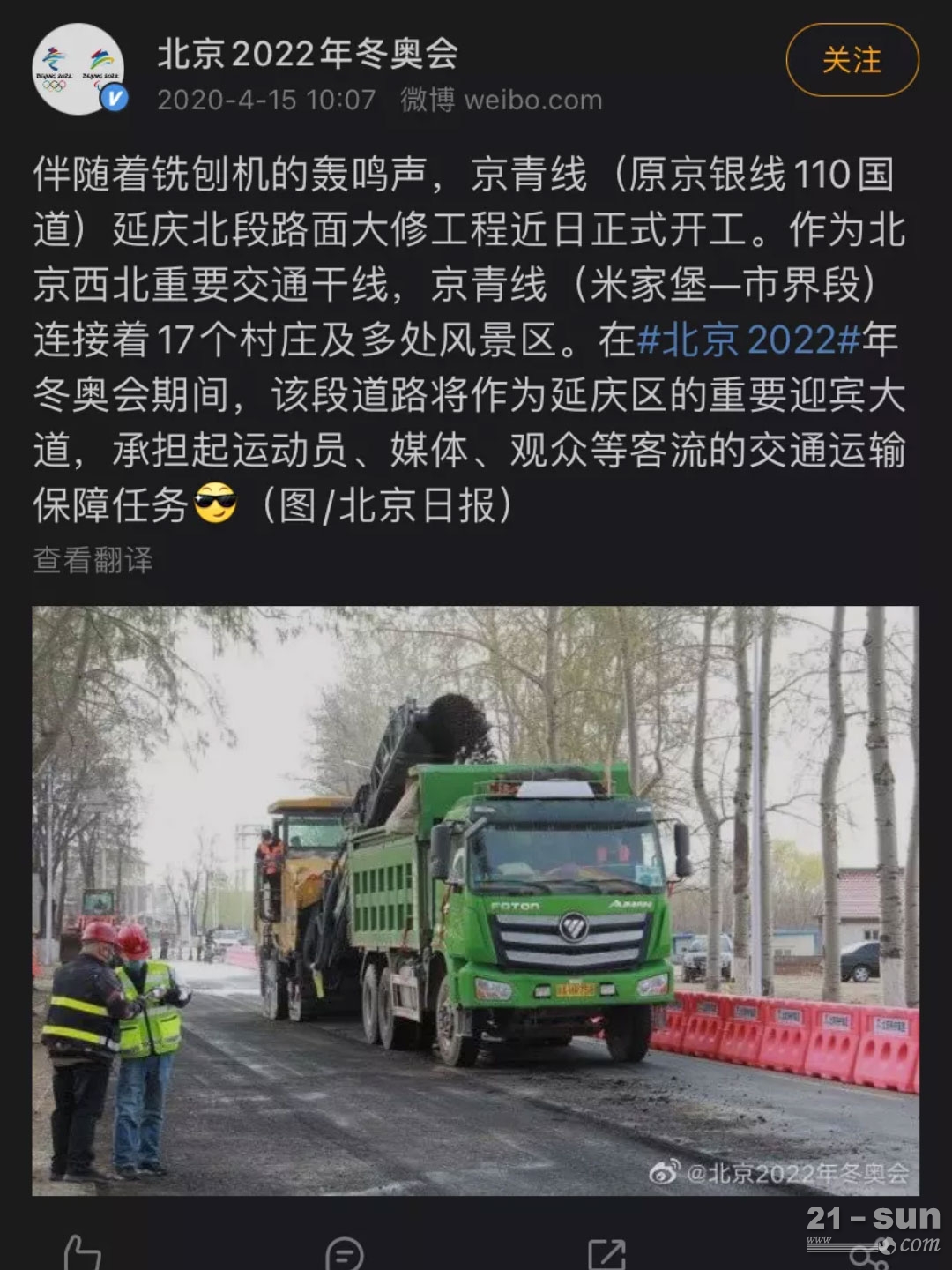Open the comments on this post
The width and height of the screenshot is (952, 1270).
pyautogui.click(x=344, y=1252)
